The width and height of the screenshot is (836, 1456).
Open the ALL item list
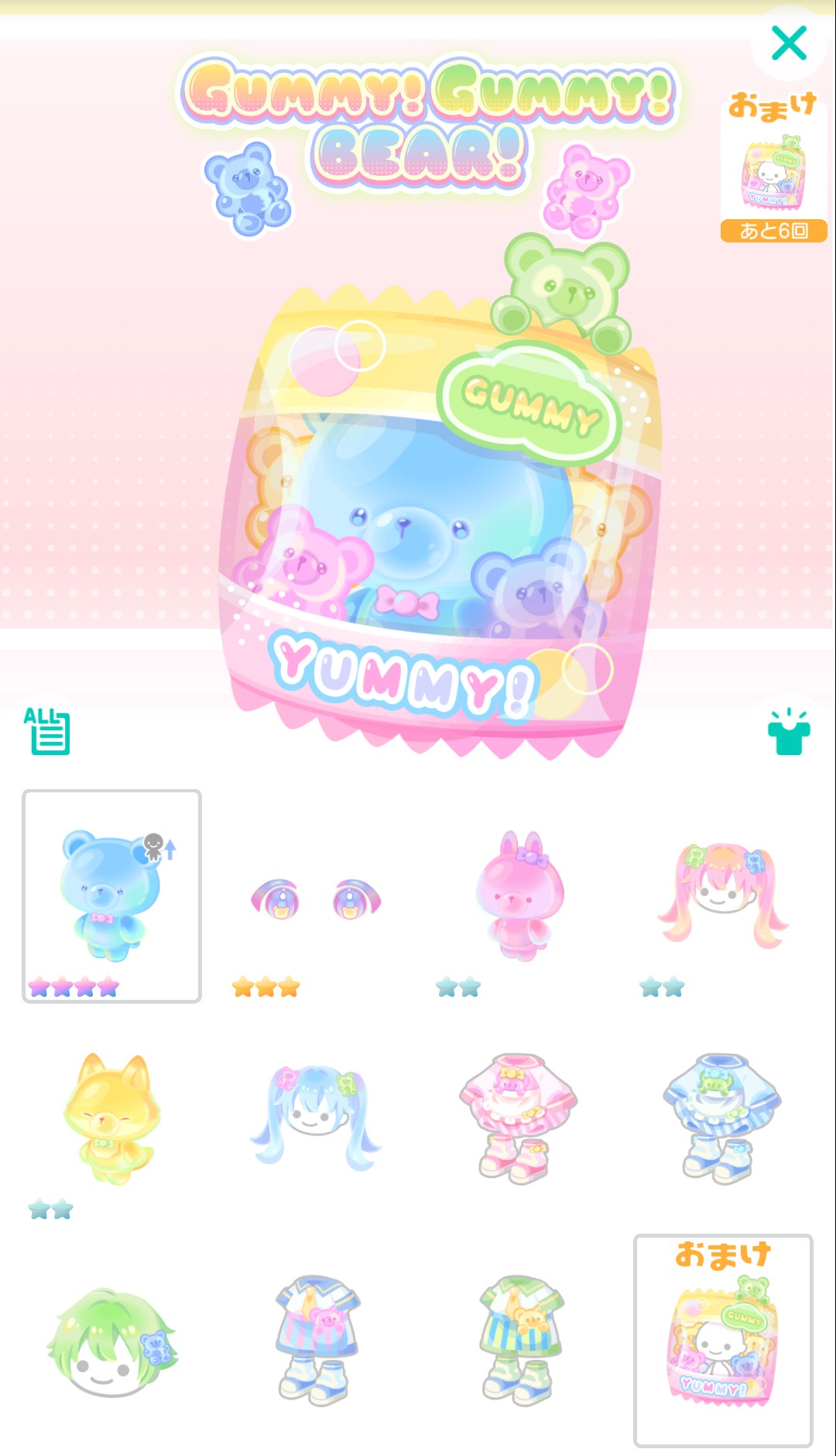pyautogui.click(x=47, y=730)
